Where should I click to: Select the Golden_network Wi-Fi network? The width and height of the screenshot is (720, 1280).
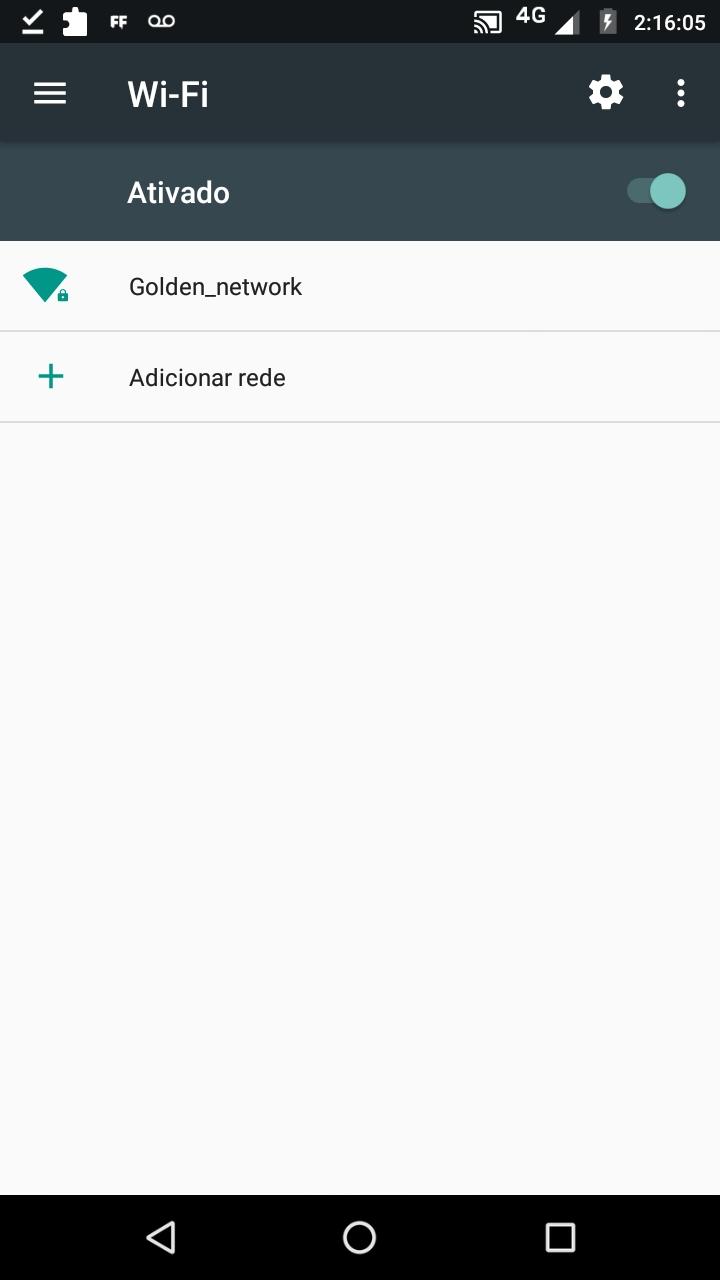point(360,286)
